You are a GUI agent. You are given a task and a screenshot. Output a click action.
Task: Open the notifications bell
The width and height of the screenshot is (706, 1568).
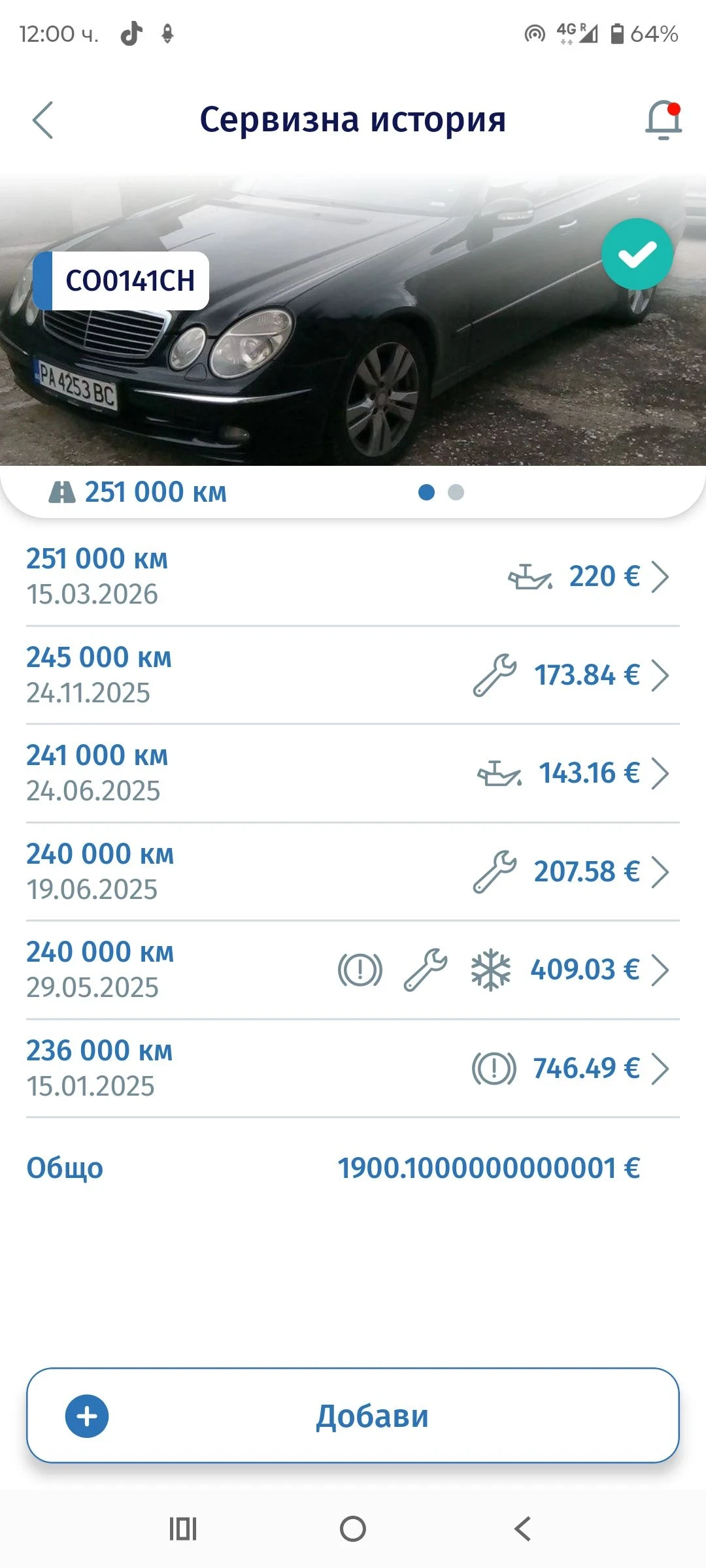coord(663,120)
